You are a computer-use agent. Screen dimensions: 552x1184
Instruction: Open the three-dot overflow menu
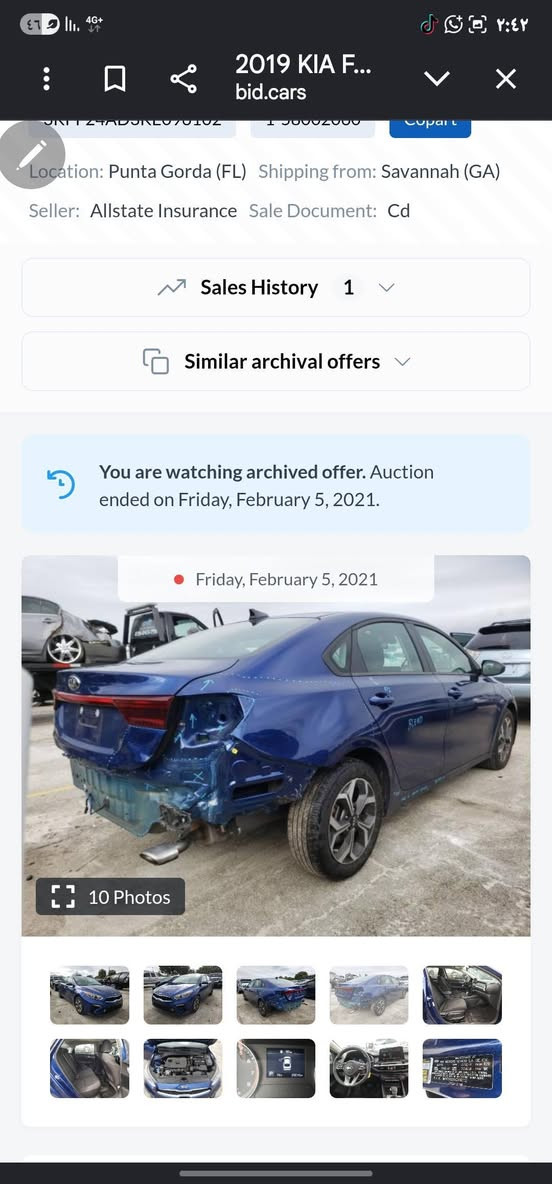pos(46,79)
